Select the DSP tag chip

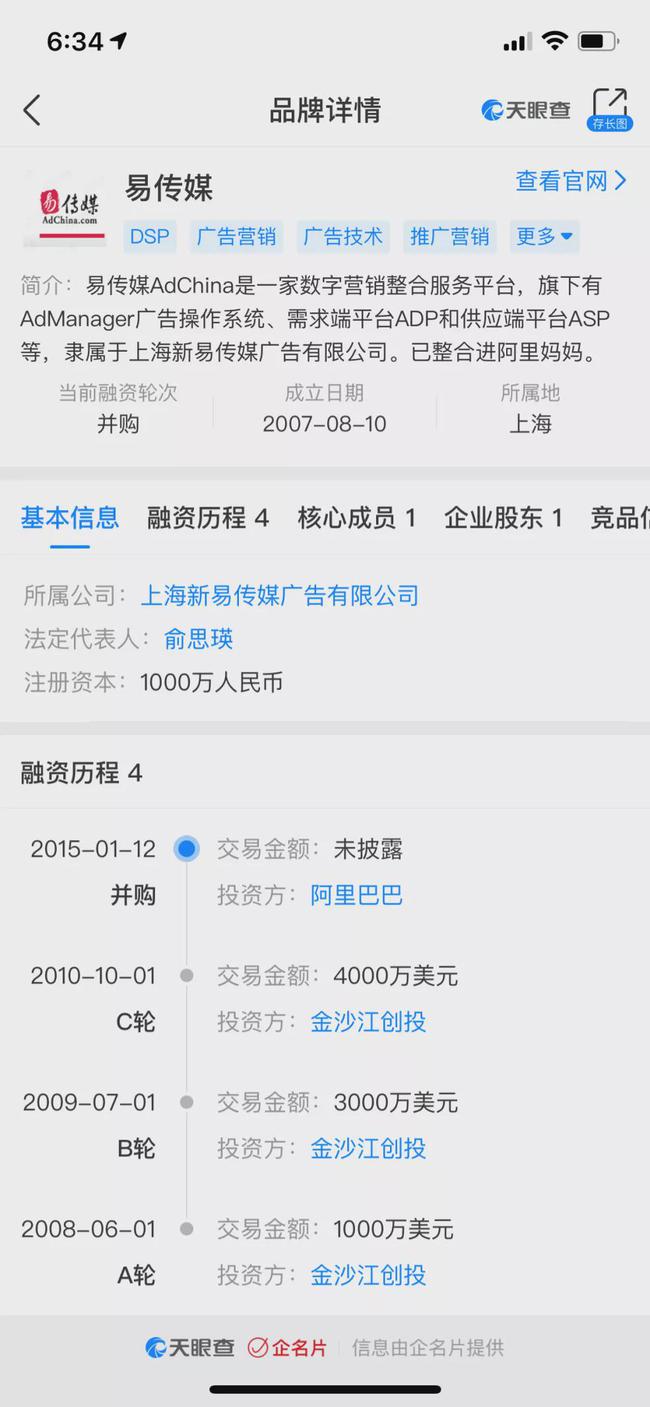[149, 237]
